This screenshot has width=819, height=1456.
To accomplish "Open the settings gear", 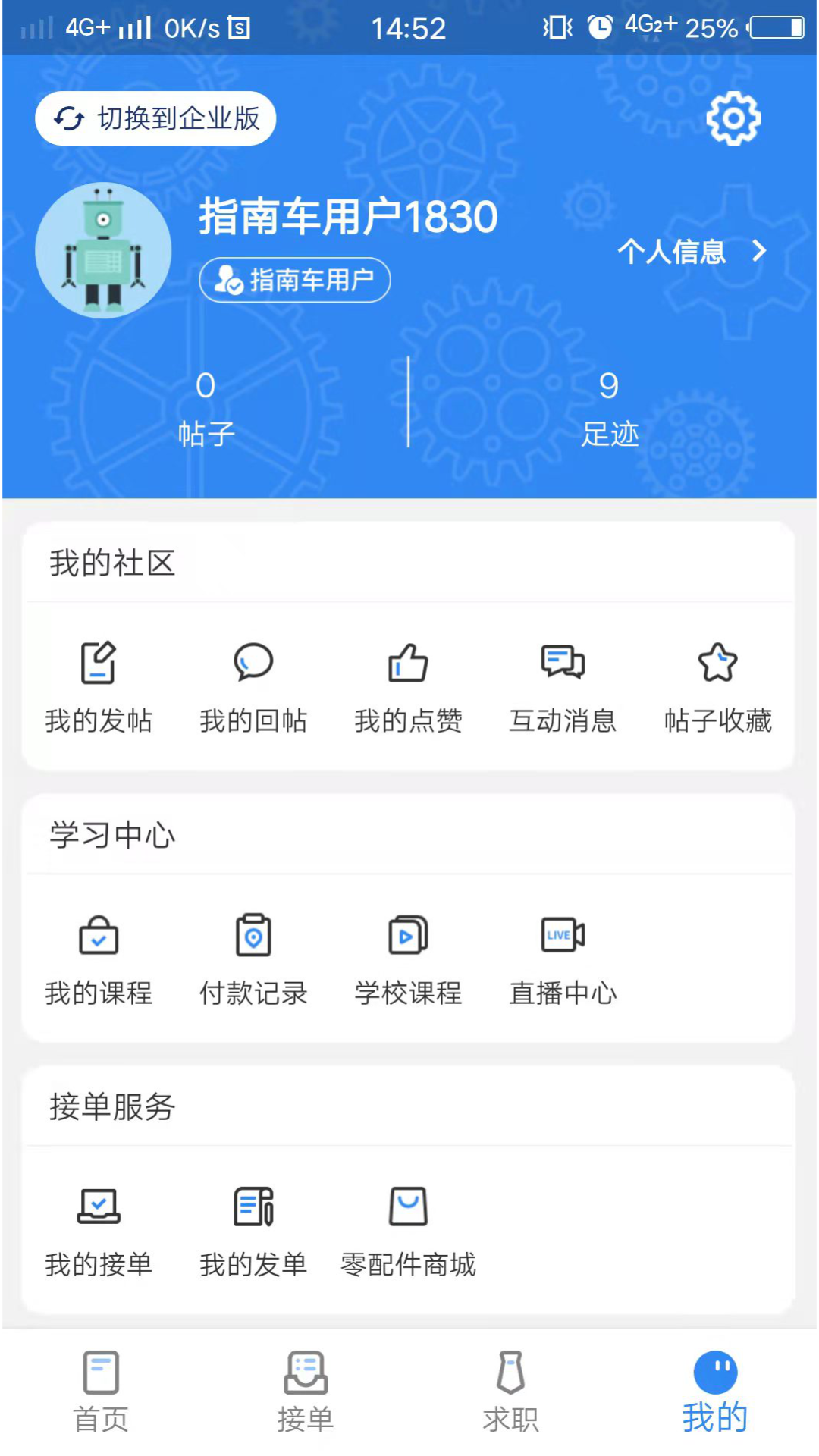I will point(732,118).
